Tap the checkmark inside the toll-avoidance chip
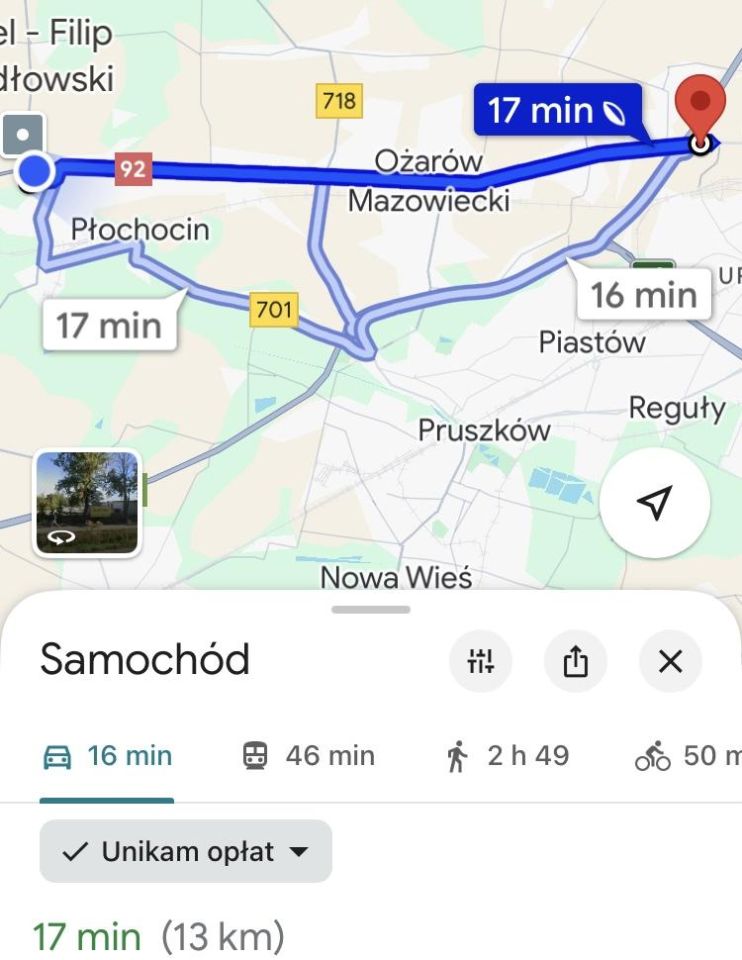This screenshot has height=960, width=742. pos(73,851)
